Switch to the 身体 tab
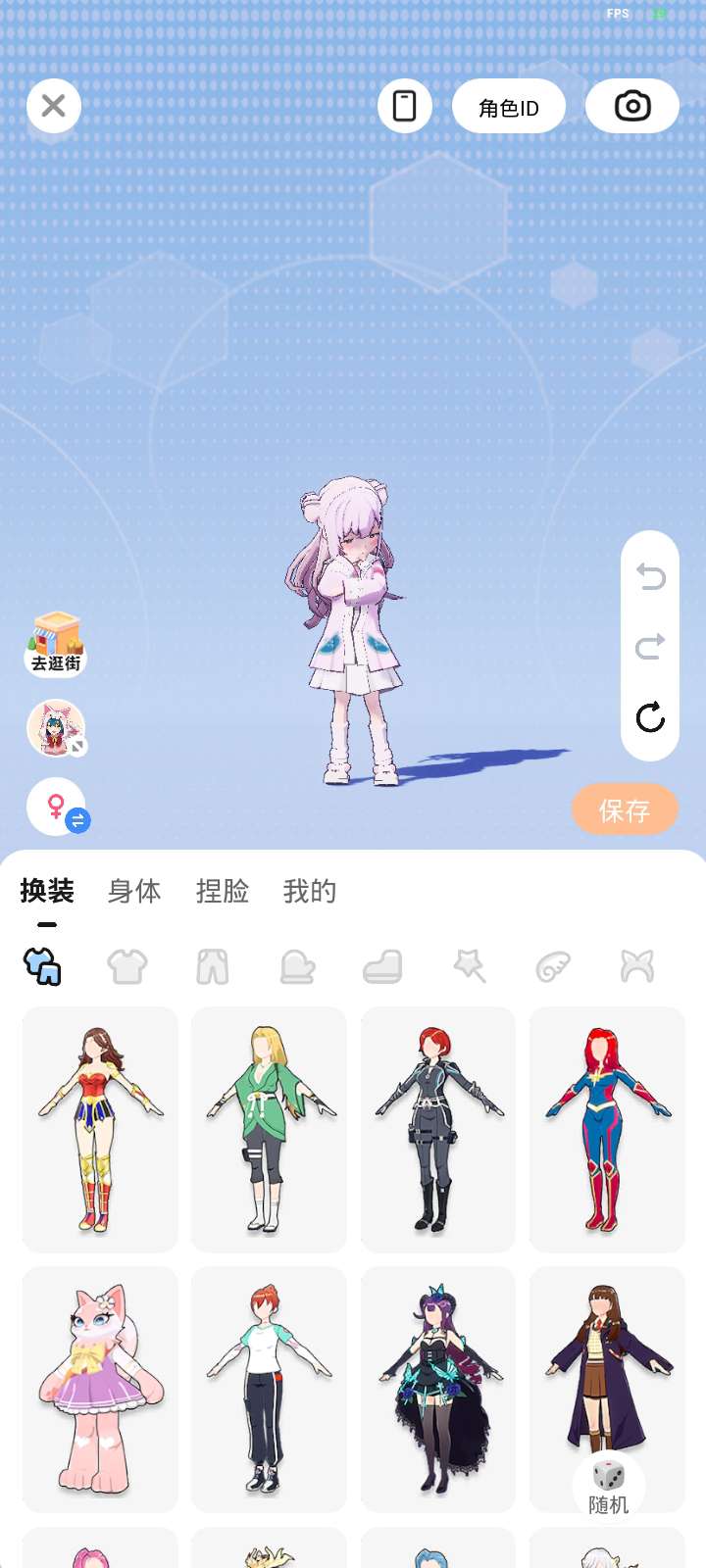Image resolution: width=706 pixels, height=1568 pixels. pyautogui.click(x=134, y=891)
